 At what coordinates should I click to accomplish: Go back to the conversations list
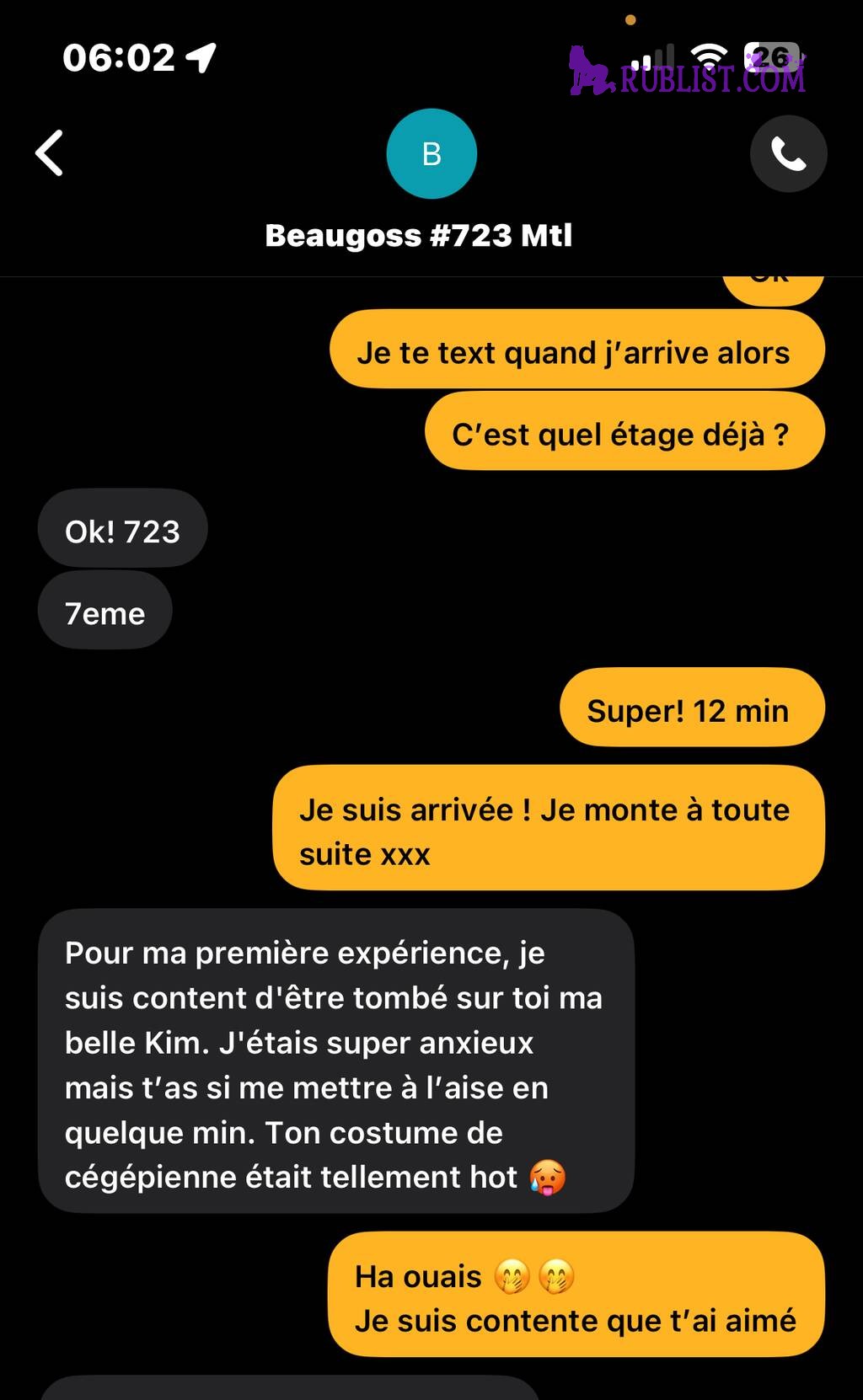tap(50, 153)
